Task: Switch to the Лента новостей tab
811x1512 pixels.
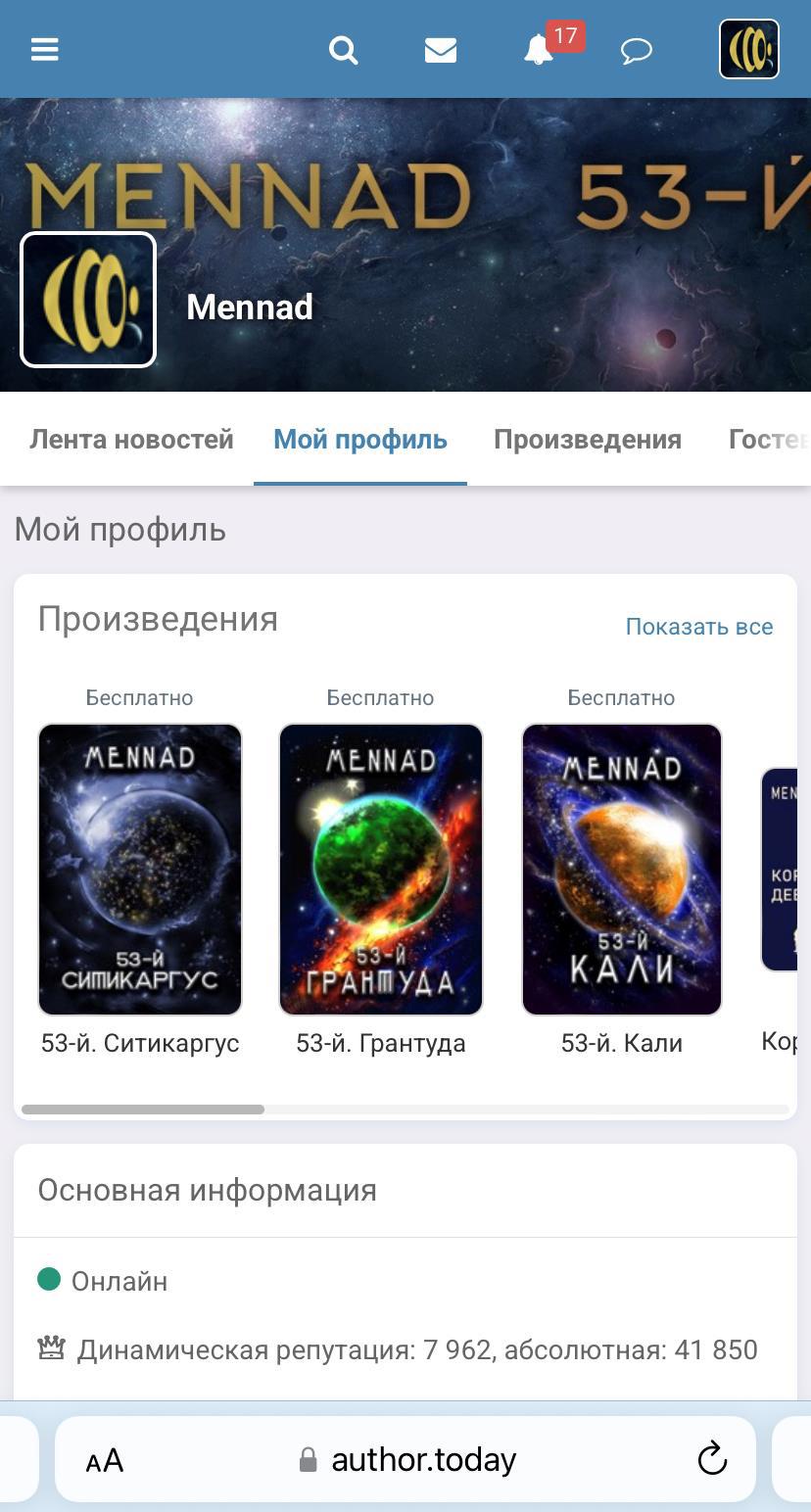Action: click(x=131, y=439)
